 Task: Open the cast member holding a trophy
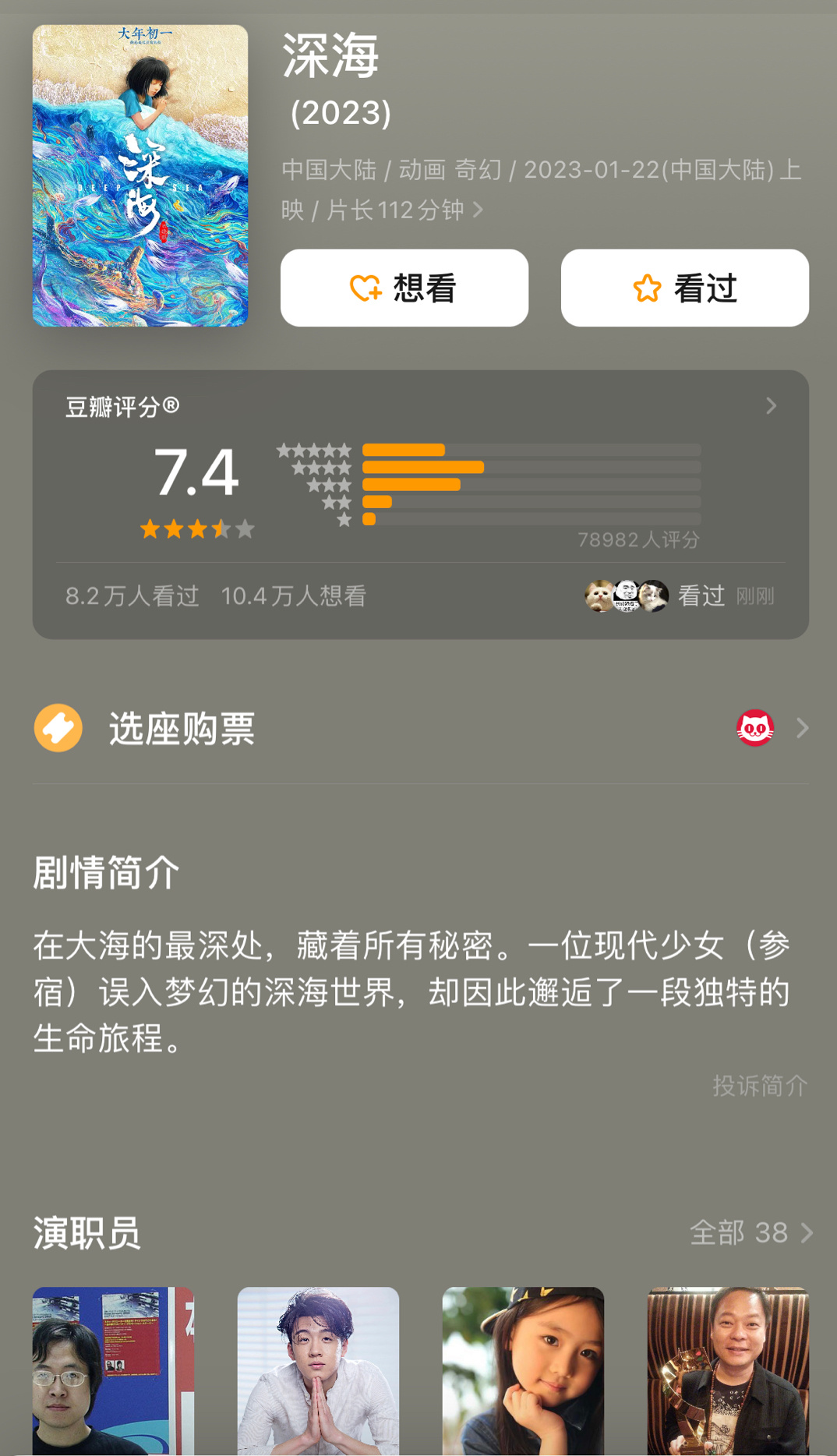click(x=727, y=1370)
